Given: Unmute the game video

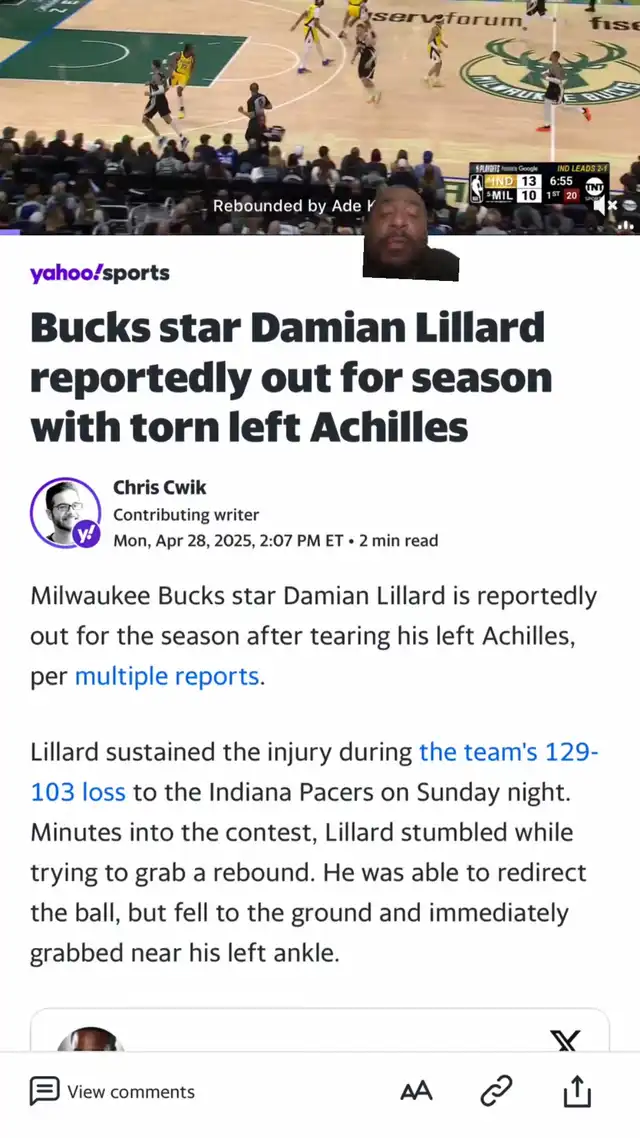Looking at the screenshot, I should point(604,205).
